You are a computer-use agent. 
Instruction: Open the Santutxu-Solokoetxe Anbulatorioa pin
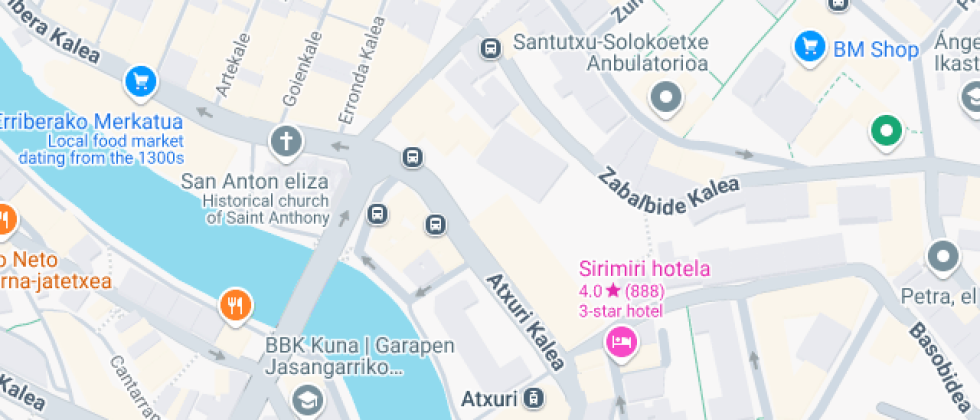tap(665, 98)
